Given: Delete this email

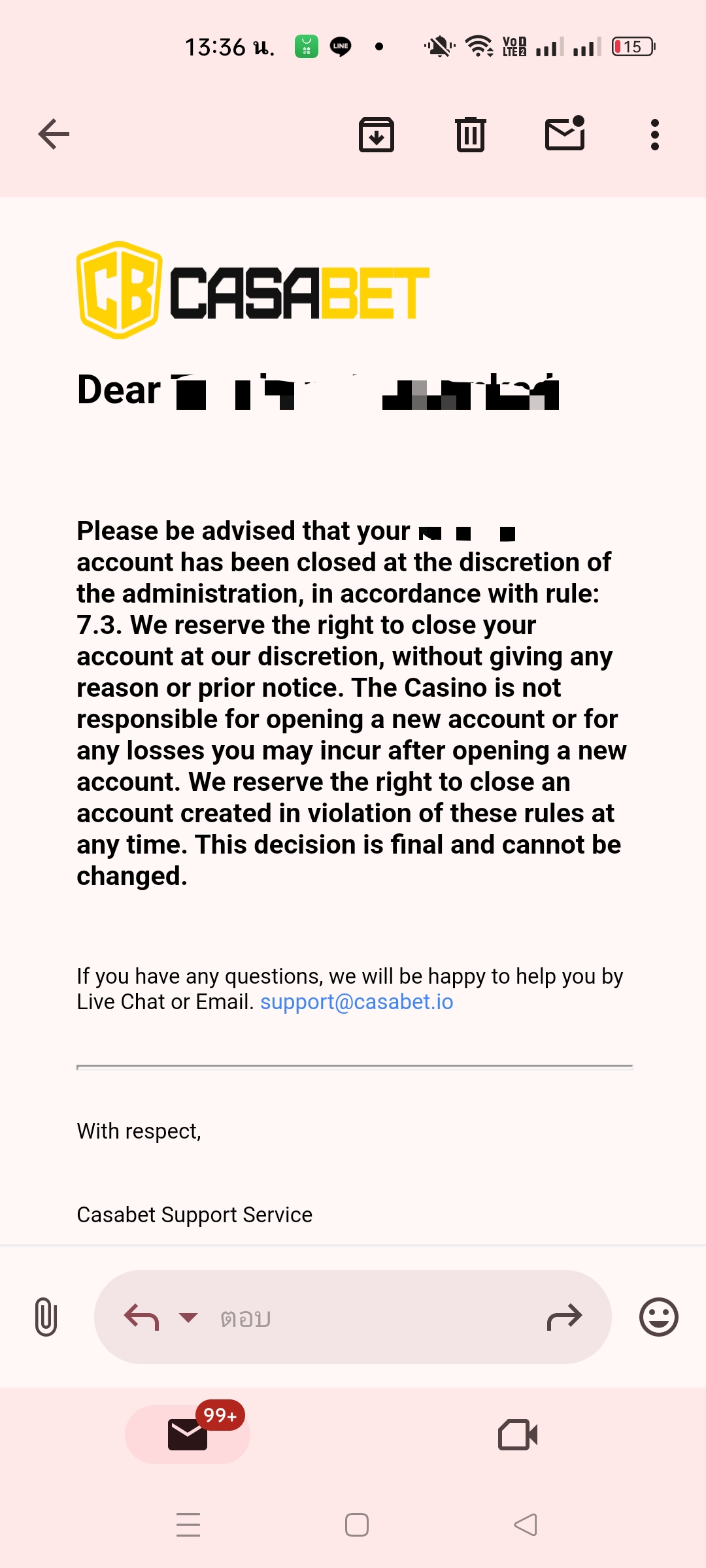Looking at the screenshot, I should click(x=470, y=135).
